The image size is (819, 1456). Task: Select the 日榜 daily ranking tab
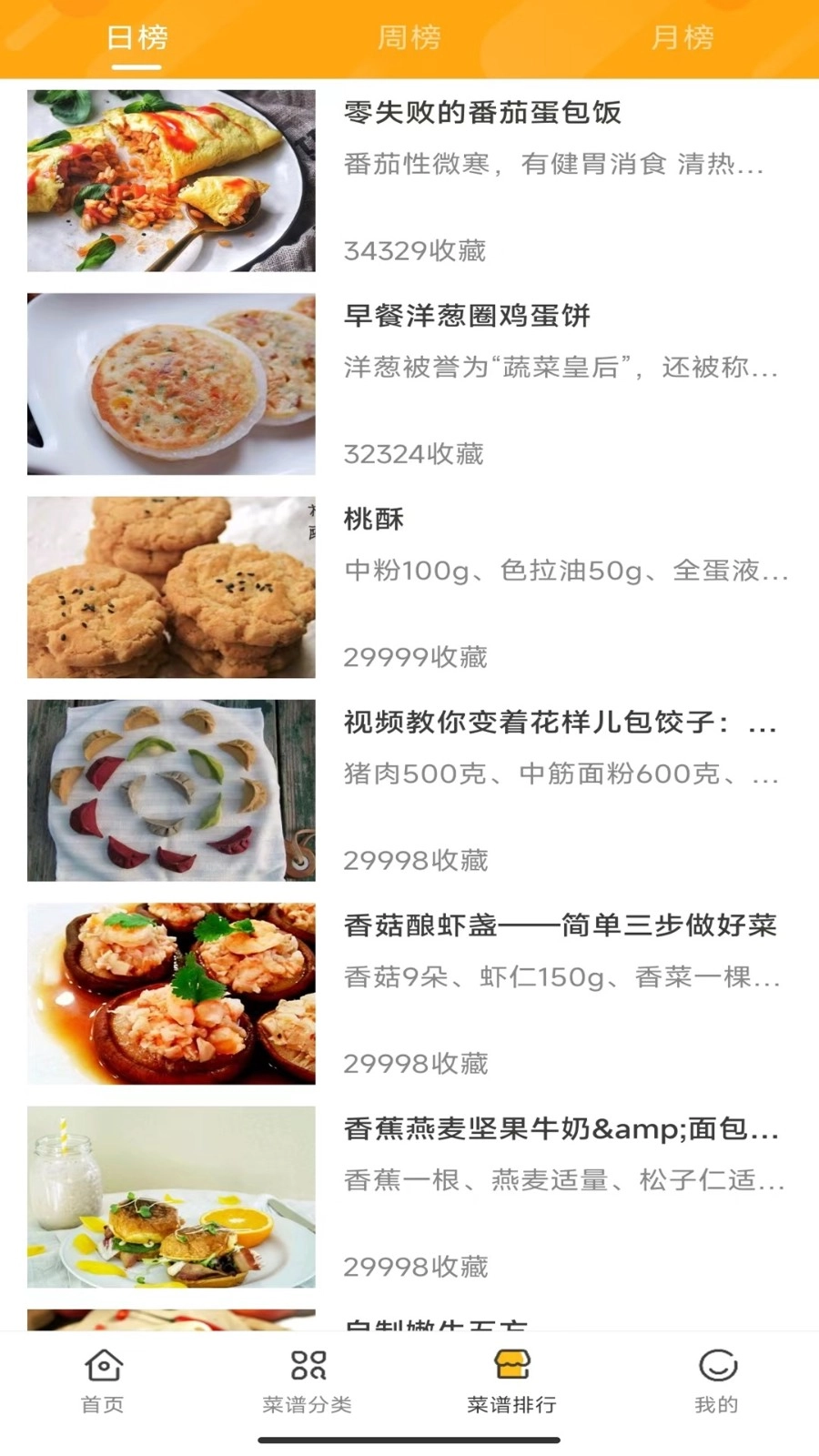pyautogui.click(x=134, y=38)
